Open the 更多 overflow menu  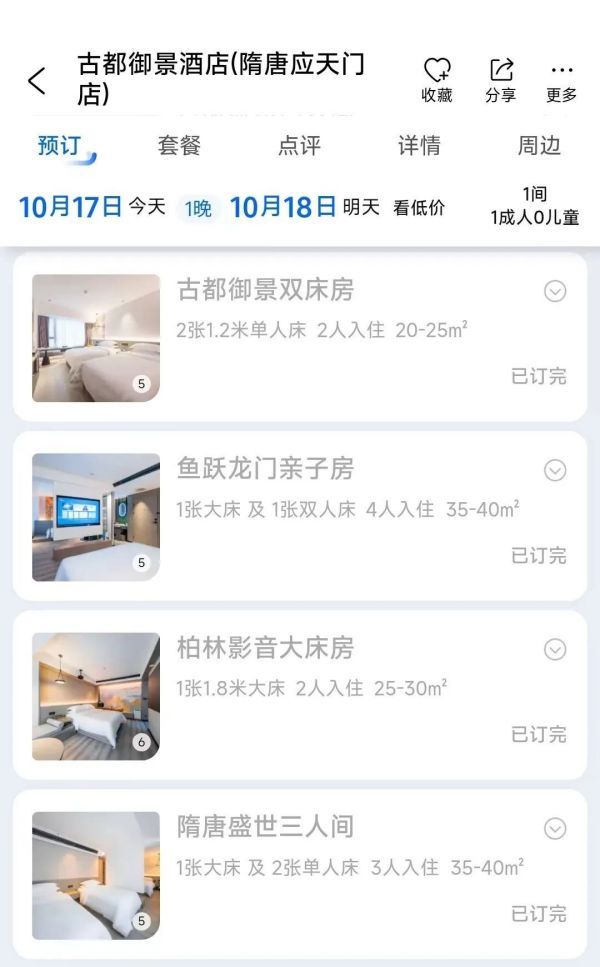point(561,79)
